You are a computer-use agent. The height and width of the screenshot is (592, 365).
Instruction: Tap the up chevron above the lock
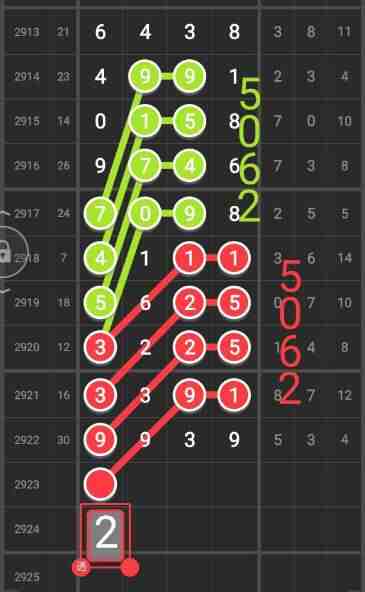(5, 214)
